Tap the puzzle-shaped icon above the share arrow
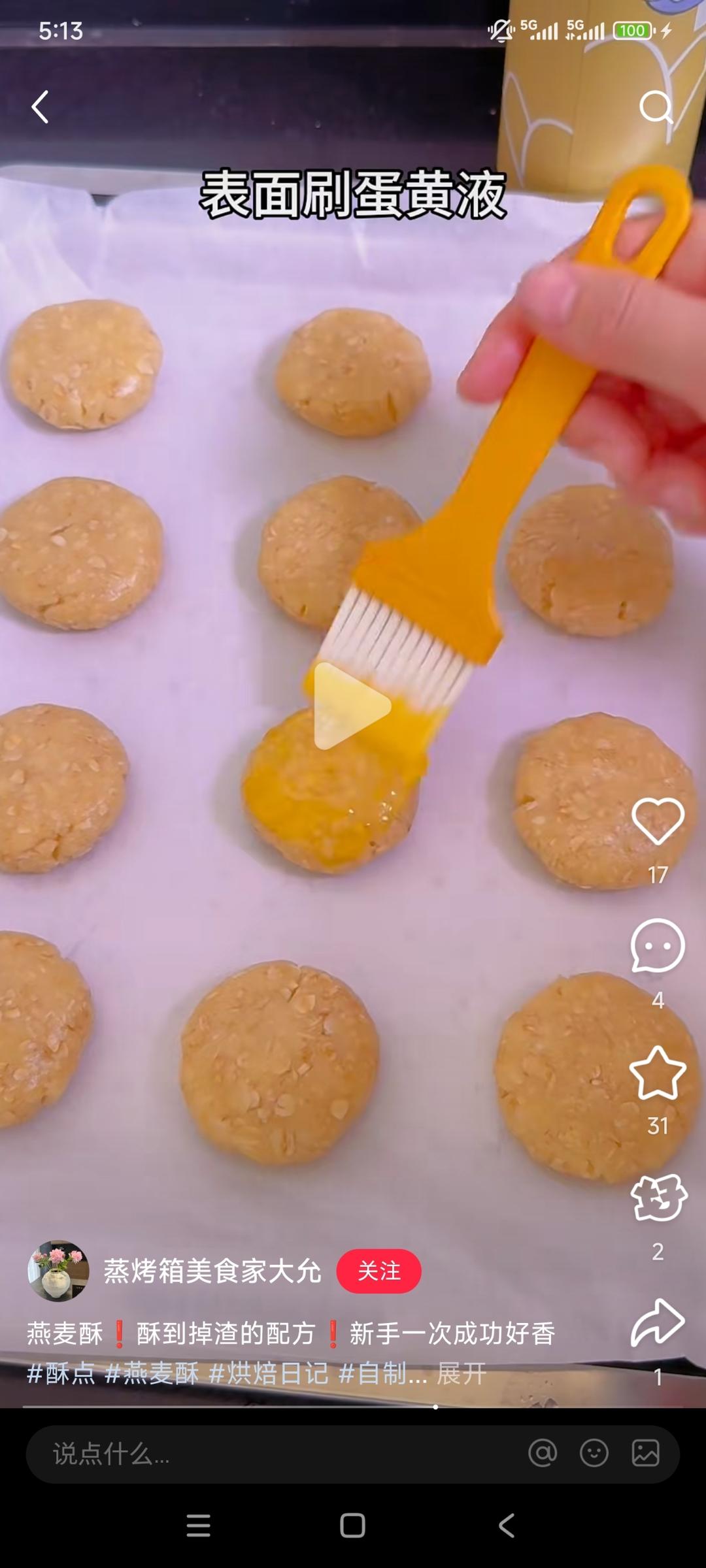706x1568 pixels. tap(658, 1198)
